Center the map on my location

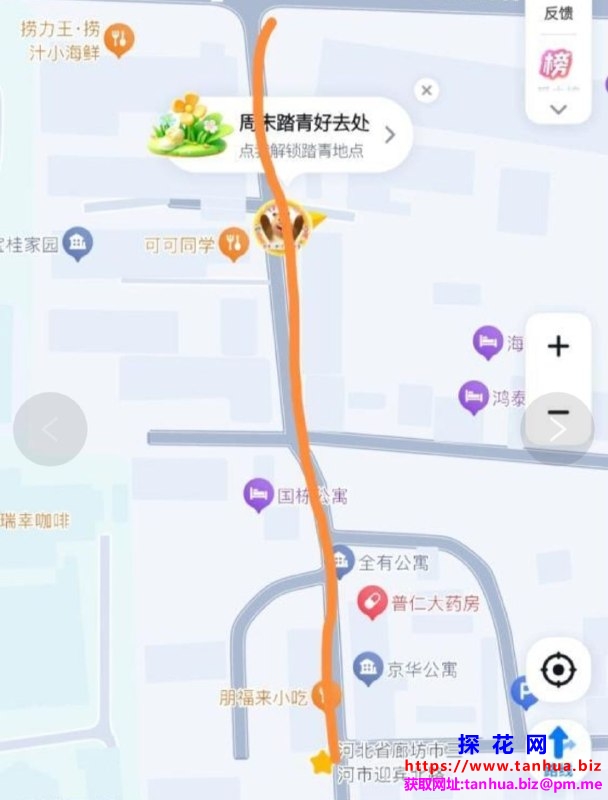(x=558, y=669)
